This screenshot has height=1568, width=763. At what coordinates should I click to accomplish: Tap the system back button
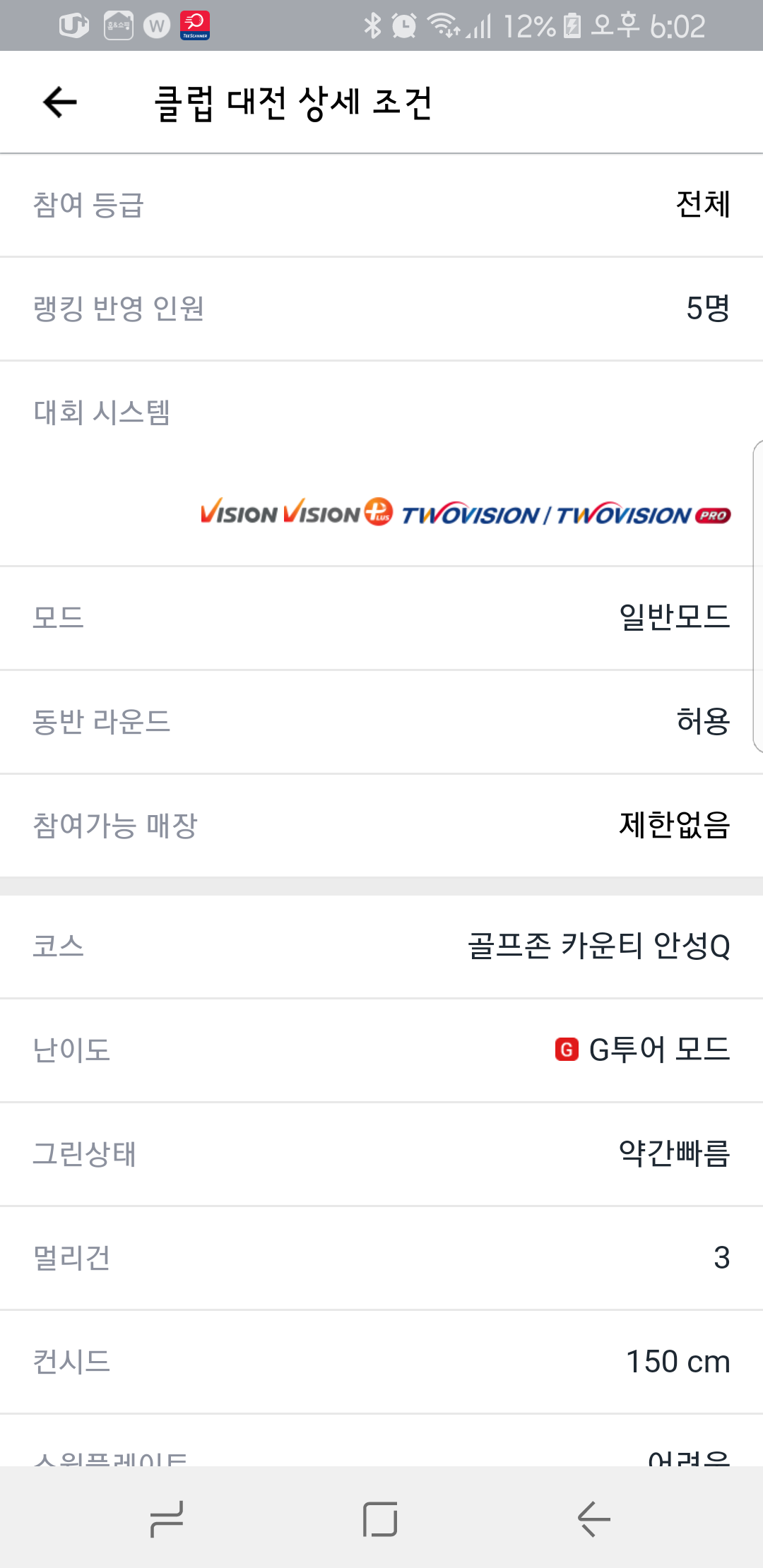click(593, 1519)
